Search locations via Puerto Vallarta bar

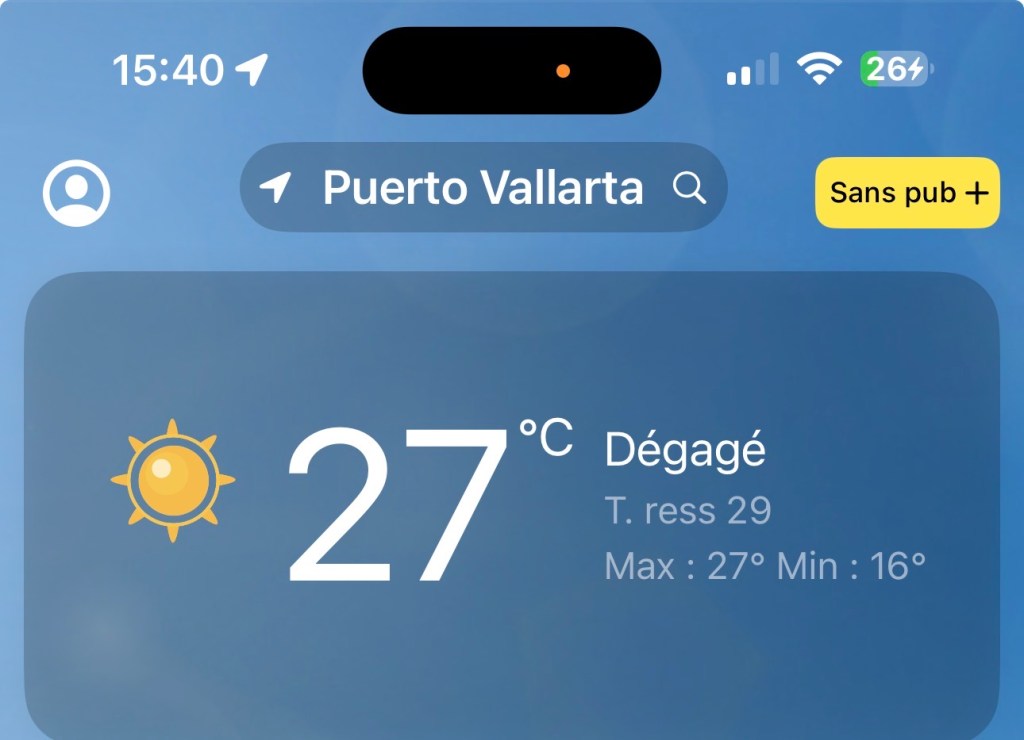483,188
